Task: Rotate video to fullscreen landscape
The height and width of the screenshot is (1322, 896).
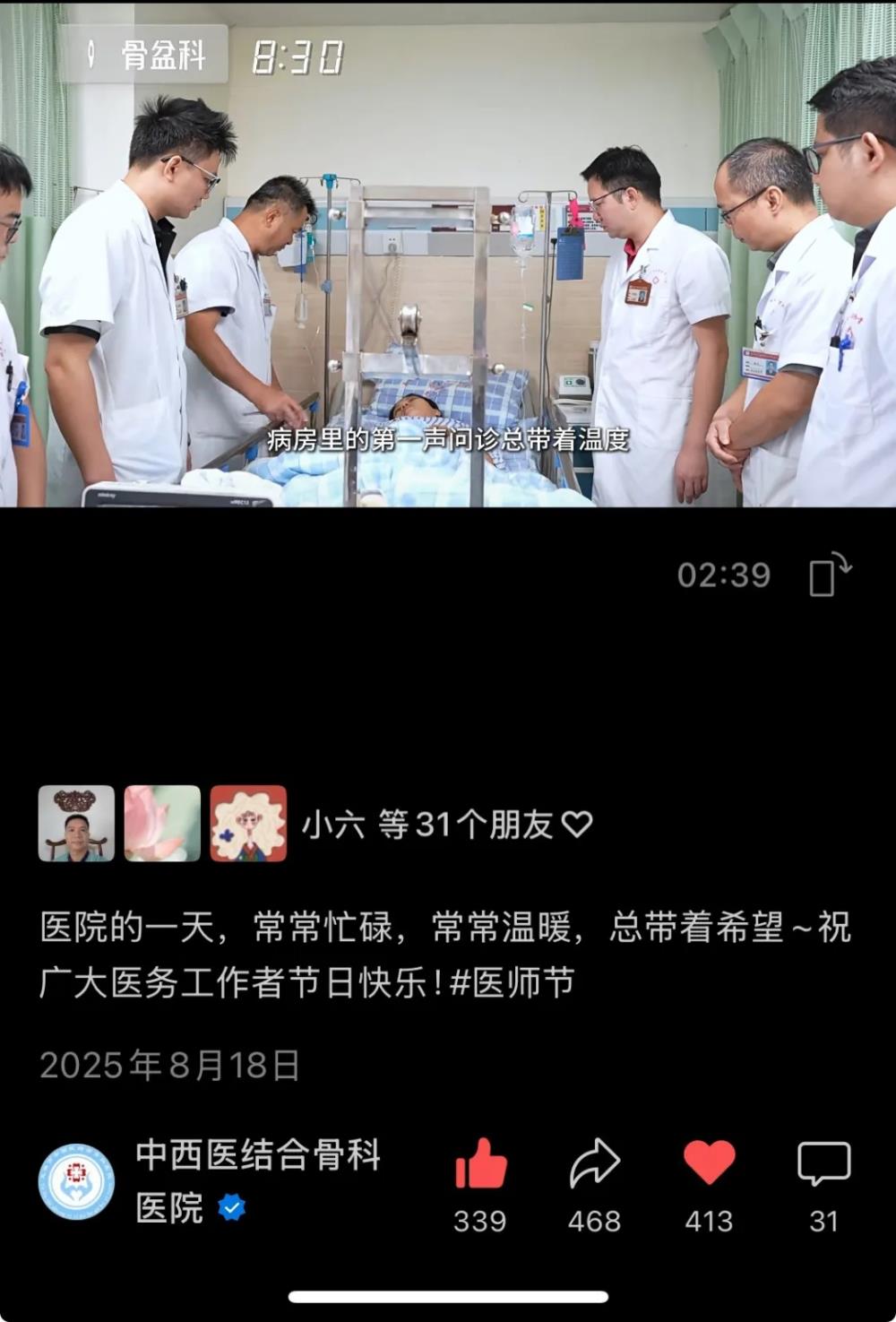Action: 829,575
